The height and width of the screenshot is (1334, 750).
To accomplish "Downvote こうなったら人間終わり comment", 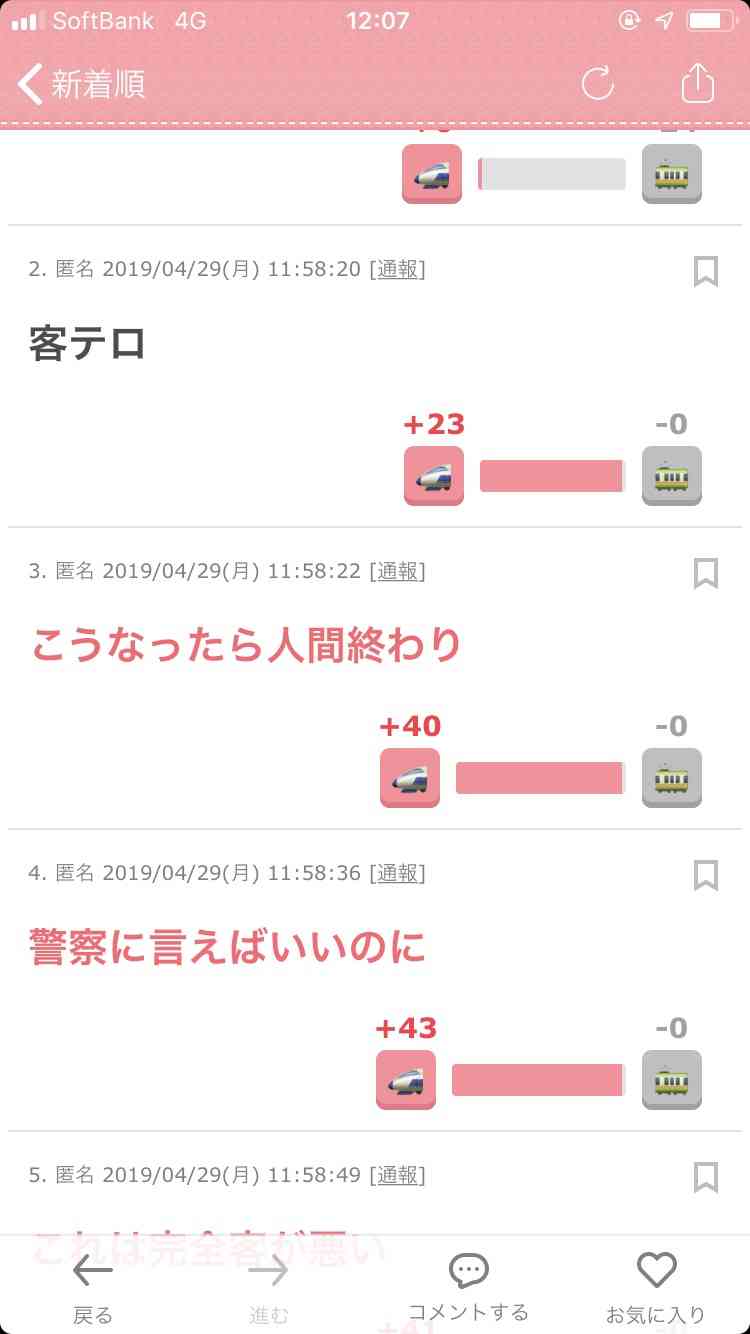I will [671, 777].
